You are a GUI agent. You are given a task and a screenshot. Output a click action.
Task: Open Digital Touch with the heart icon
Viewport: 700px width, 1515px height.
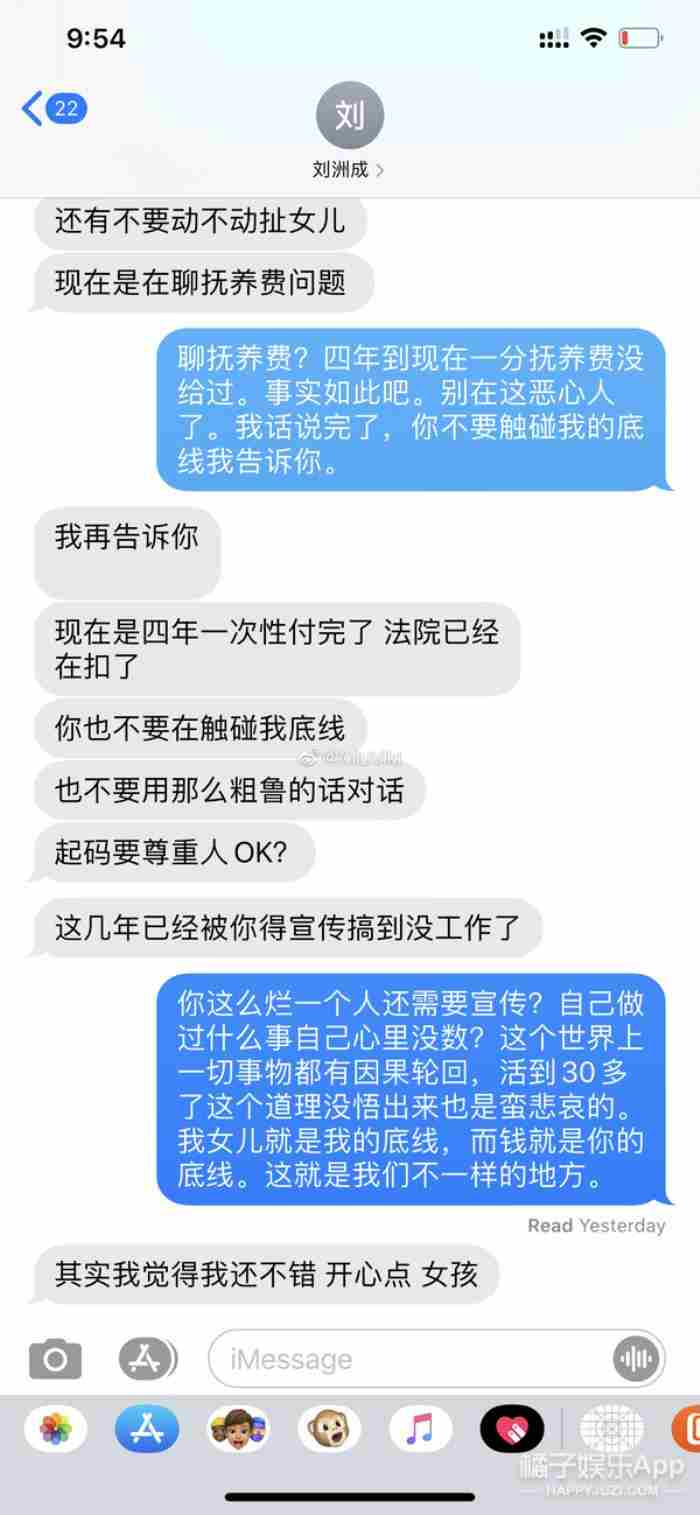tap(512, 1429)
